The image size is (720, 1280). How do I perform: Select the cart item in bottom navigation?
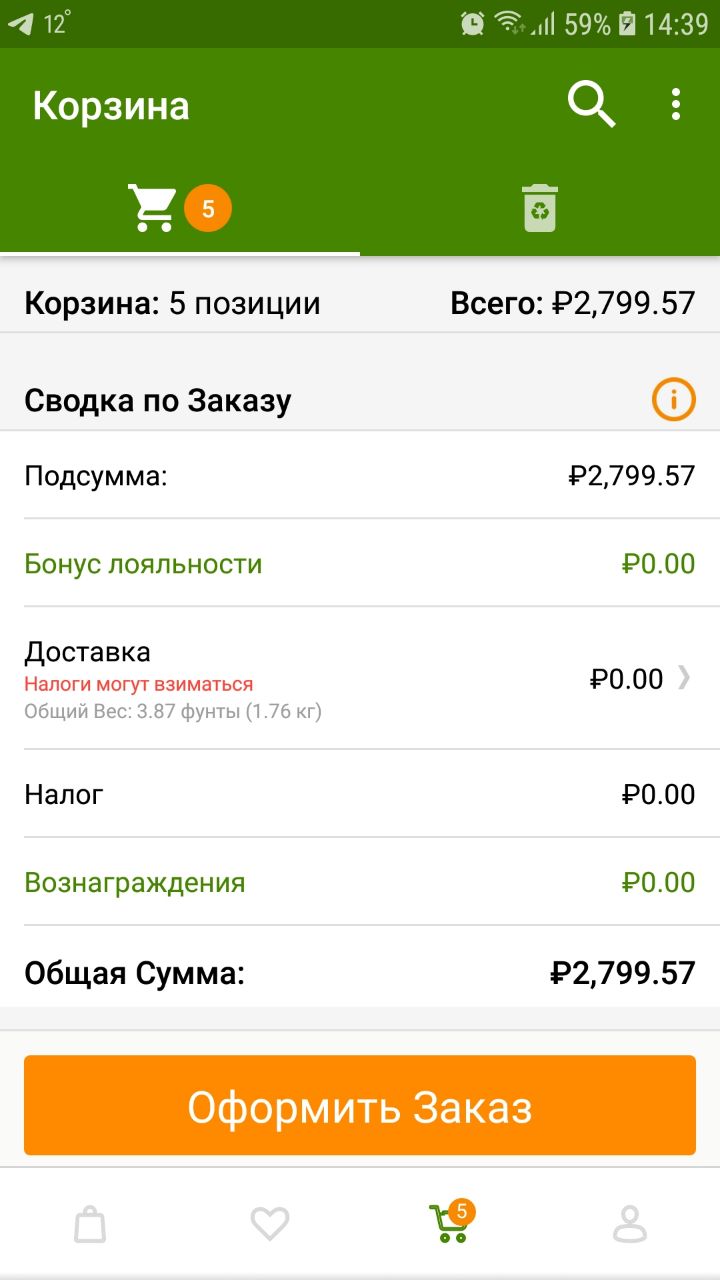[x=450, y=1222]
